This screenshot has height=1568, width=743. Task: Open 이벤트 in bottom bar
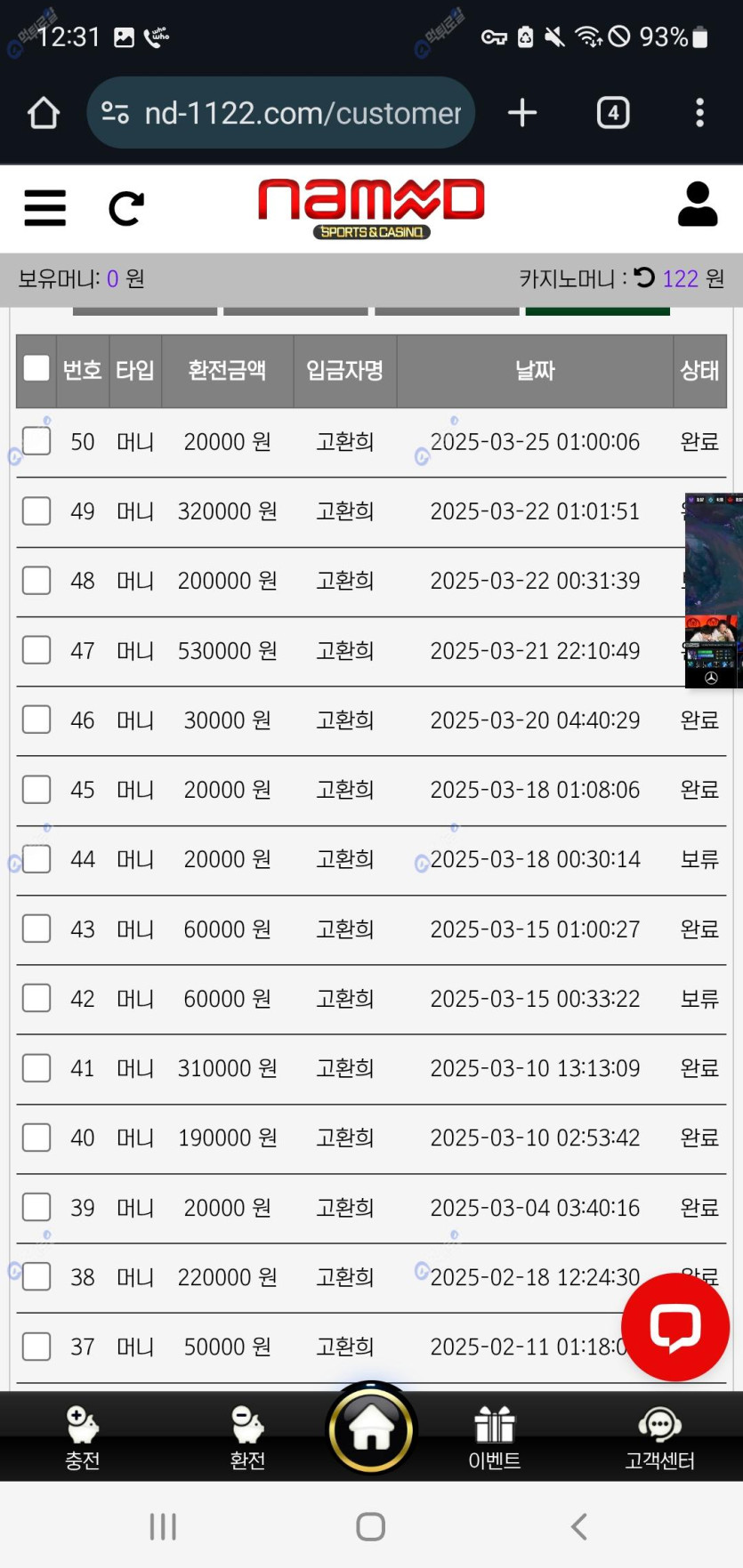pyautogui.click(x=494, y=1436)
